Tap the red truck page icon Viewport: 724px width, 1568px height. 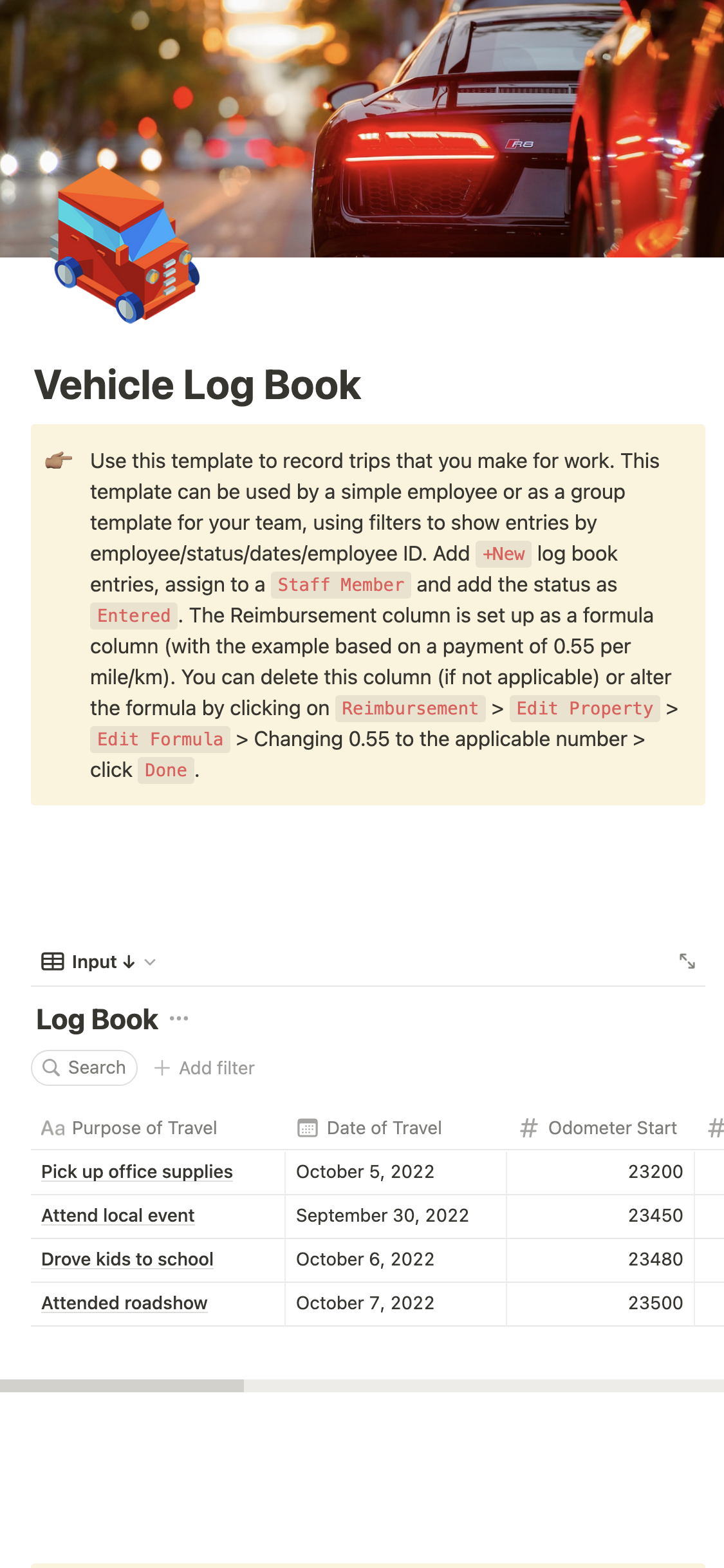[x=125, y=246]
